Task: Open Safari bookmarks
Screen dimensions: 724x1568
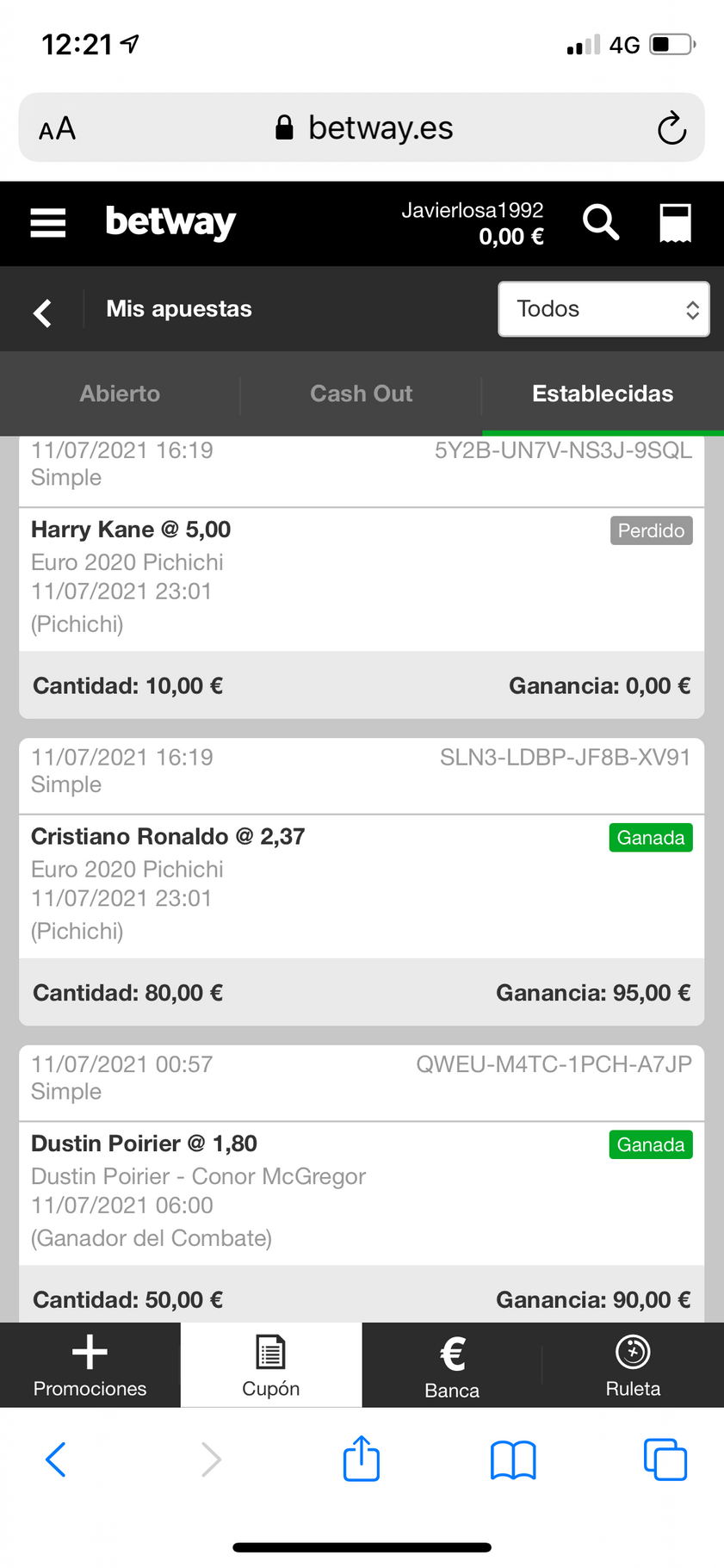Action: click(x=513, y=1460)
